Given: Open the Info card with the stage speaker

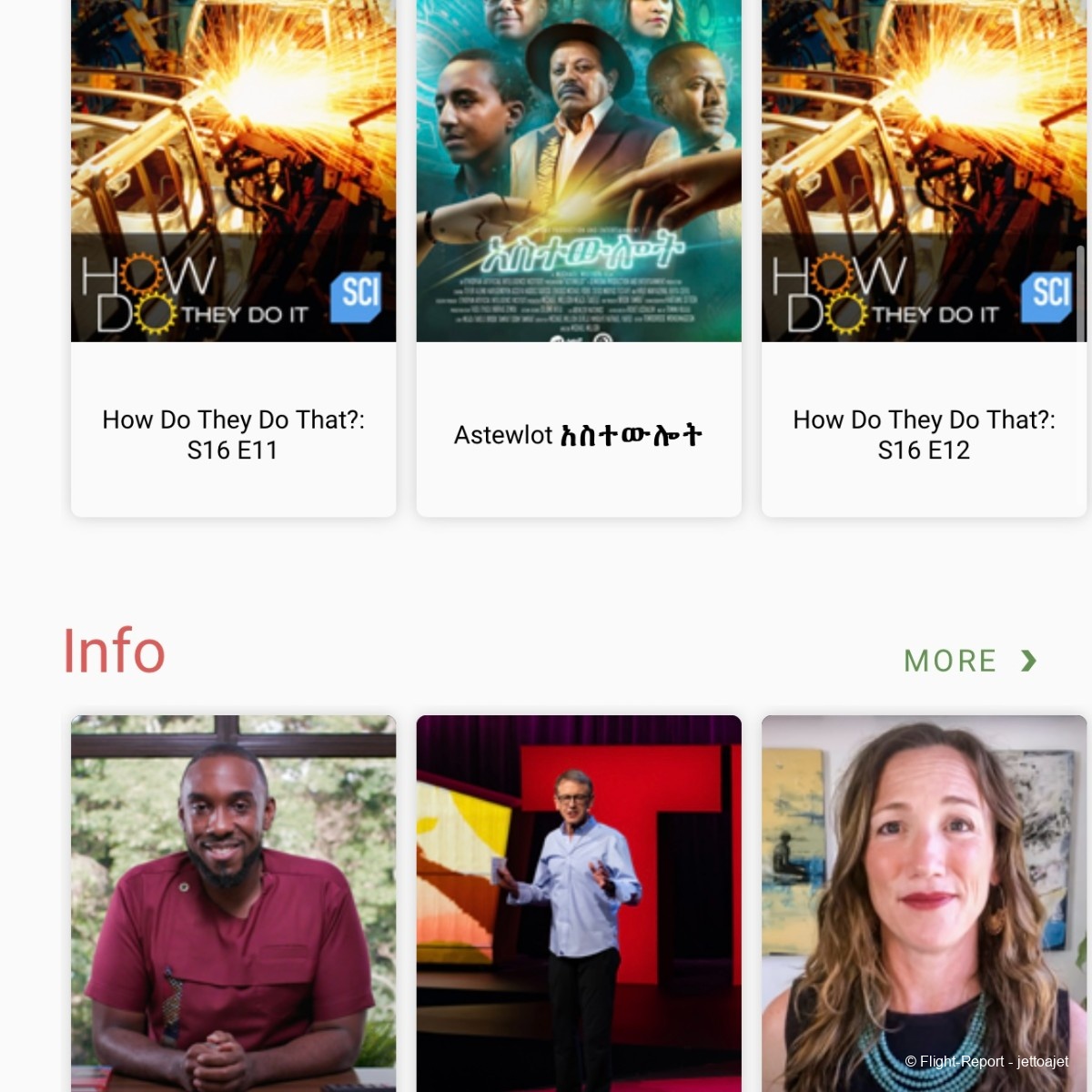Looking at the screenshot, I should click(x=579, y=901).
